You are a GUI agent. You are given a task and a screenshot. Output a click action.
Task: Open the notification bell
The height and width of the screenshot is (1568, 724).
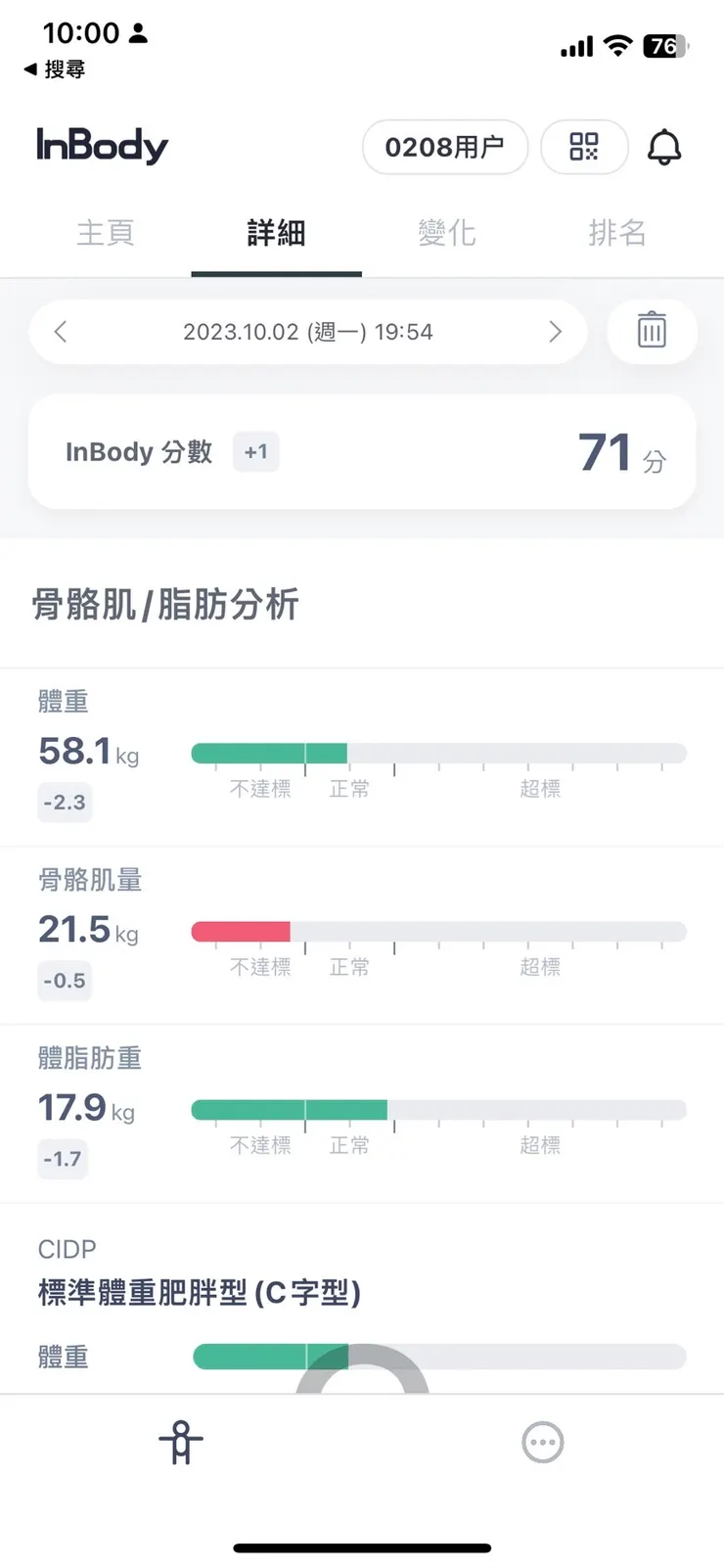point(665,148)
